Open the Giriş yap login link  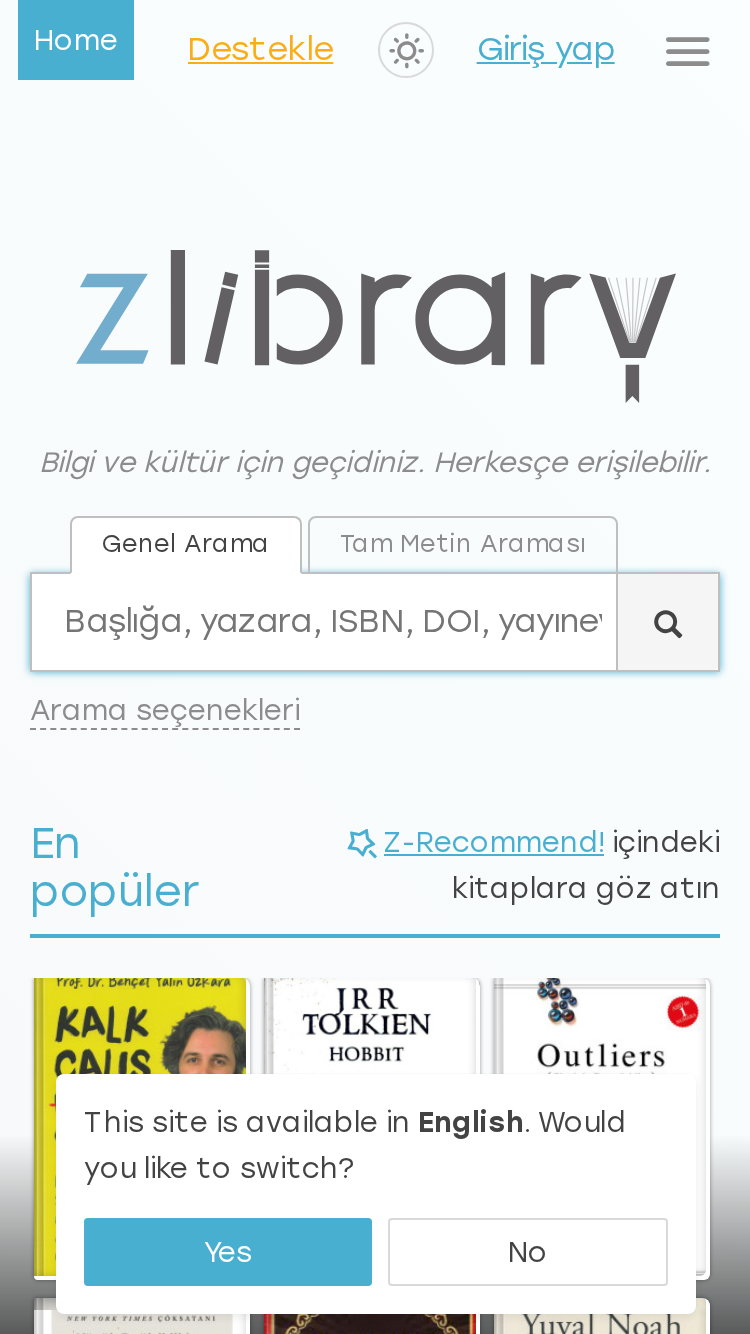(546, 49)
